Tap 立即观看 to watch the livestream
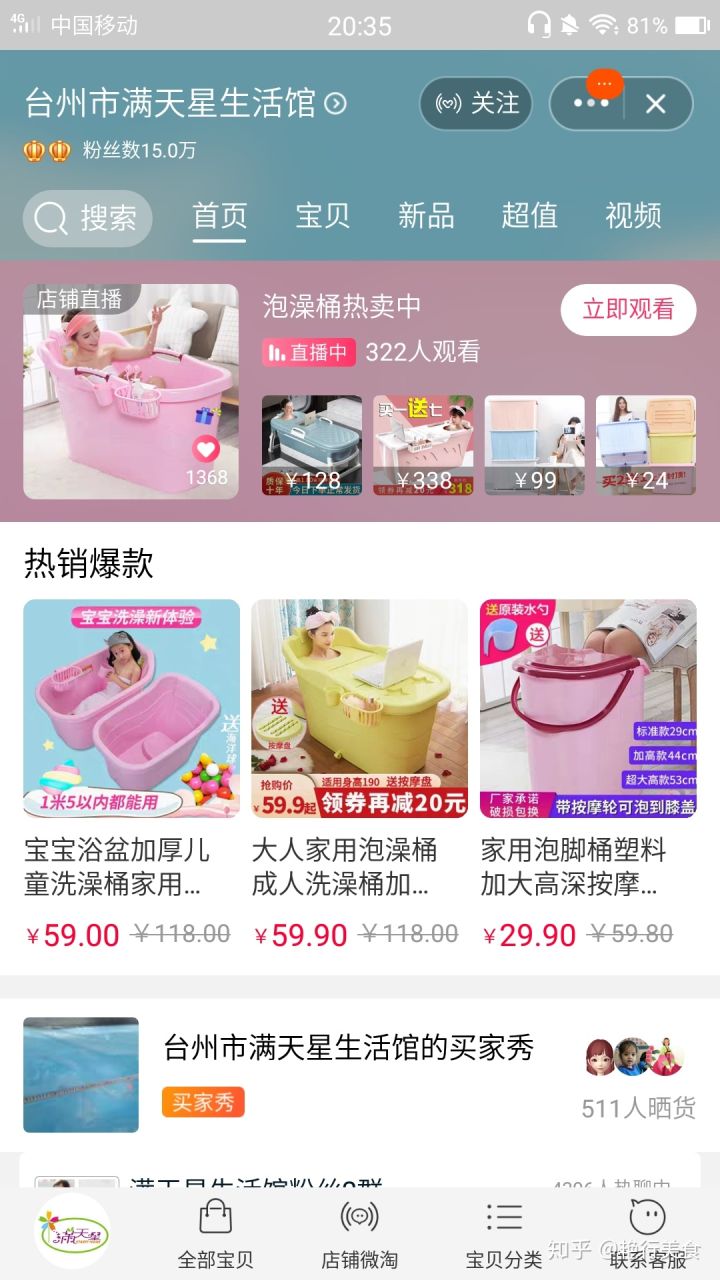 click(x=628, y=310)
